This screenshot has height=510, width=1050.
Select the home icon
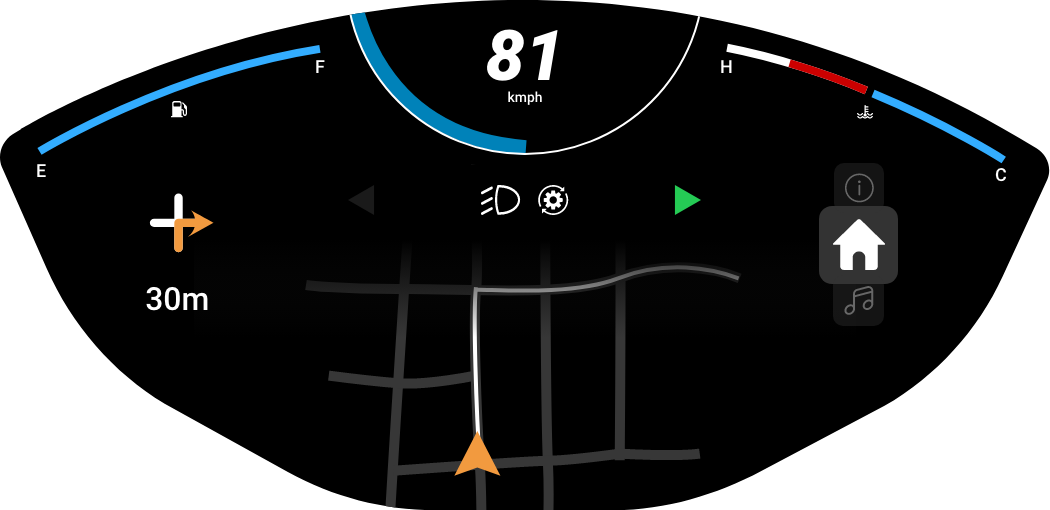point(858,245)
